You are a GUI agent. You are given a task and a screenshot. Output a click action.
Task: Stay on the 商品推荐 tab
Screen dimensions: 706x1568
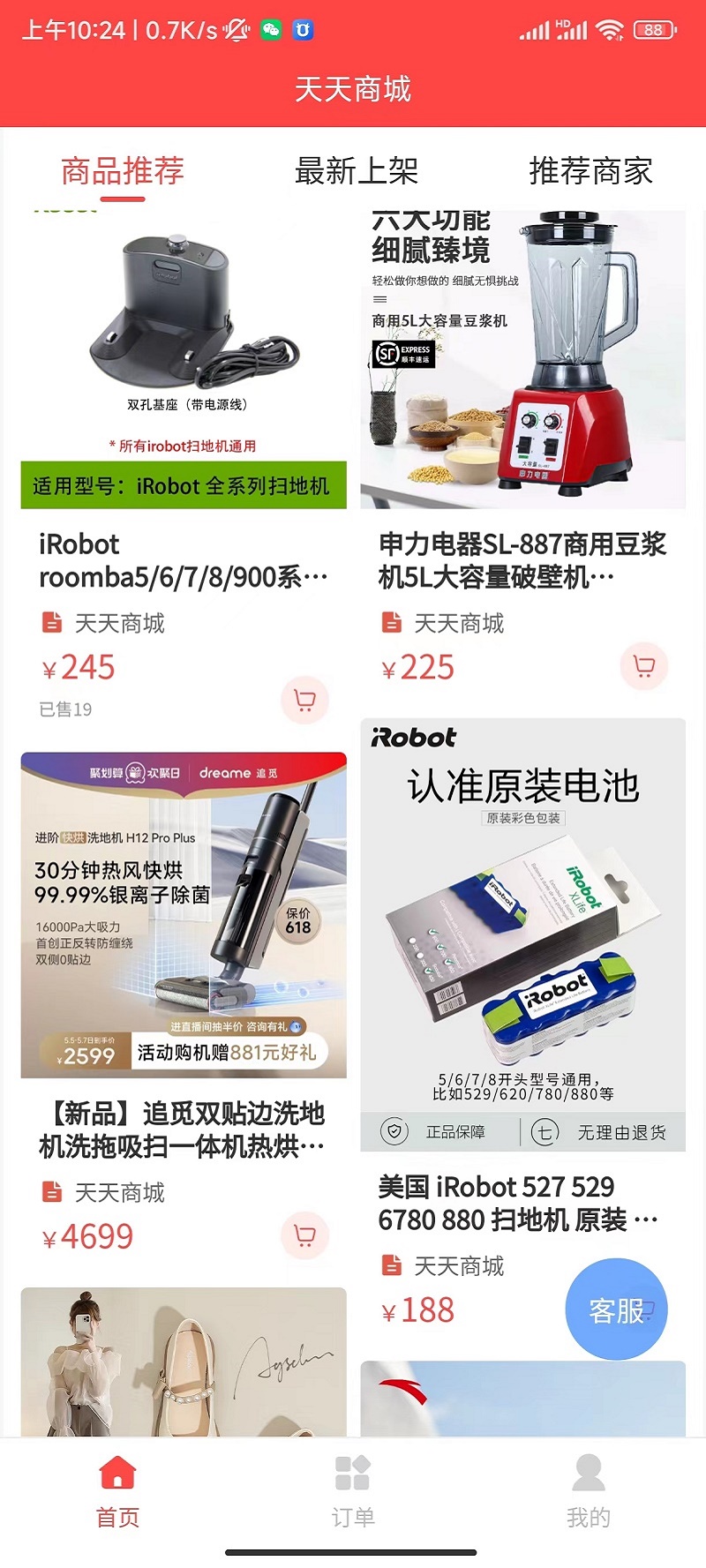click(x=121, y=171)
